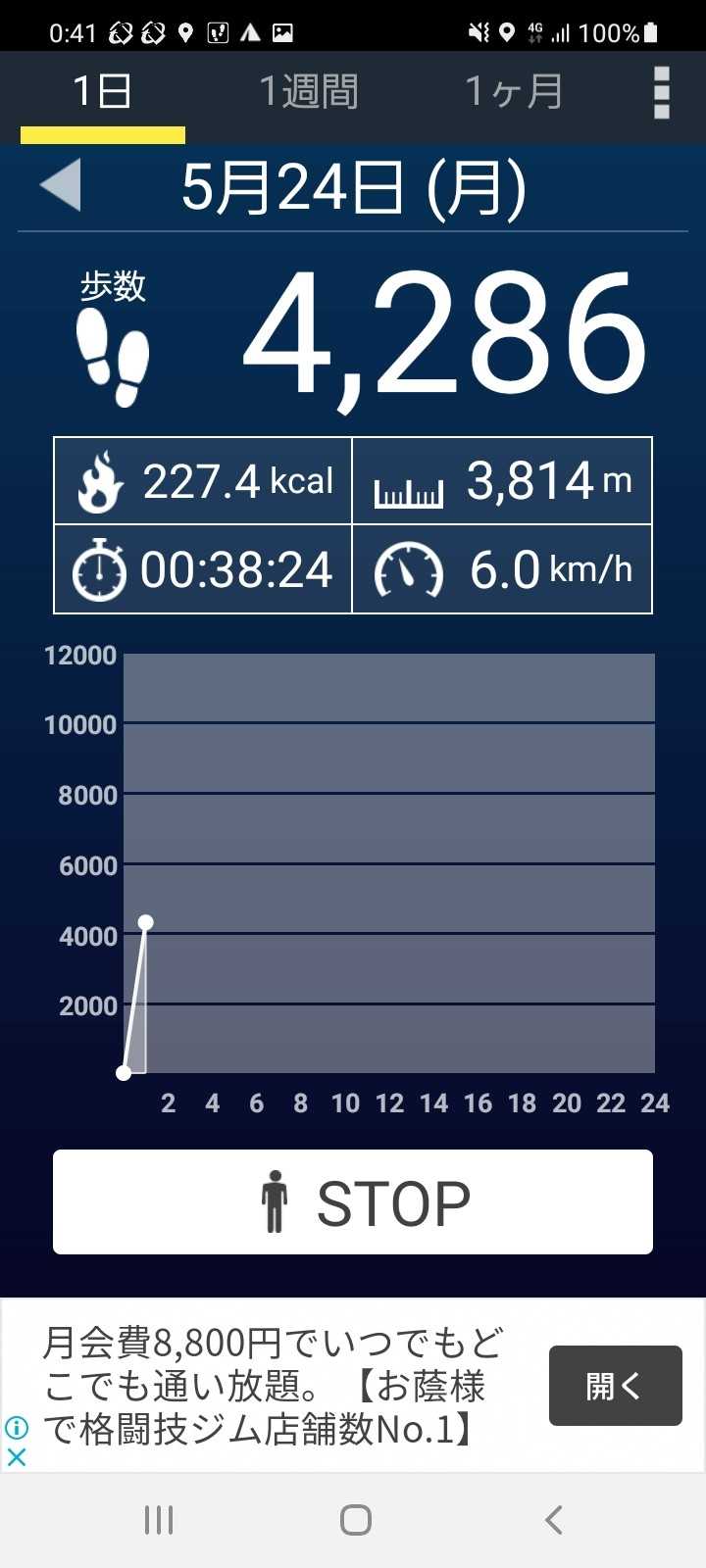Open the ad with 開く button
This screenshot has height=1568, width=706.
pos(615,1386)
